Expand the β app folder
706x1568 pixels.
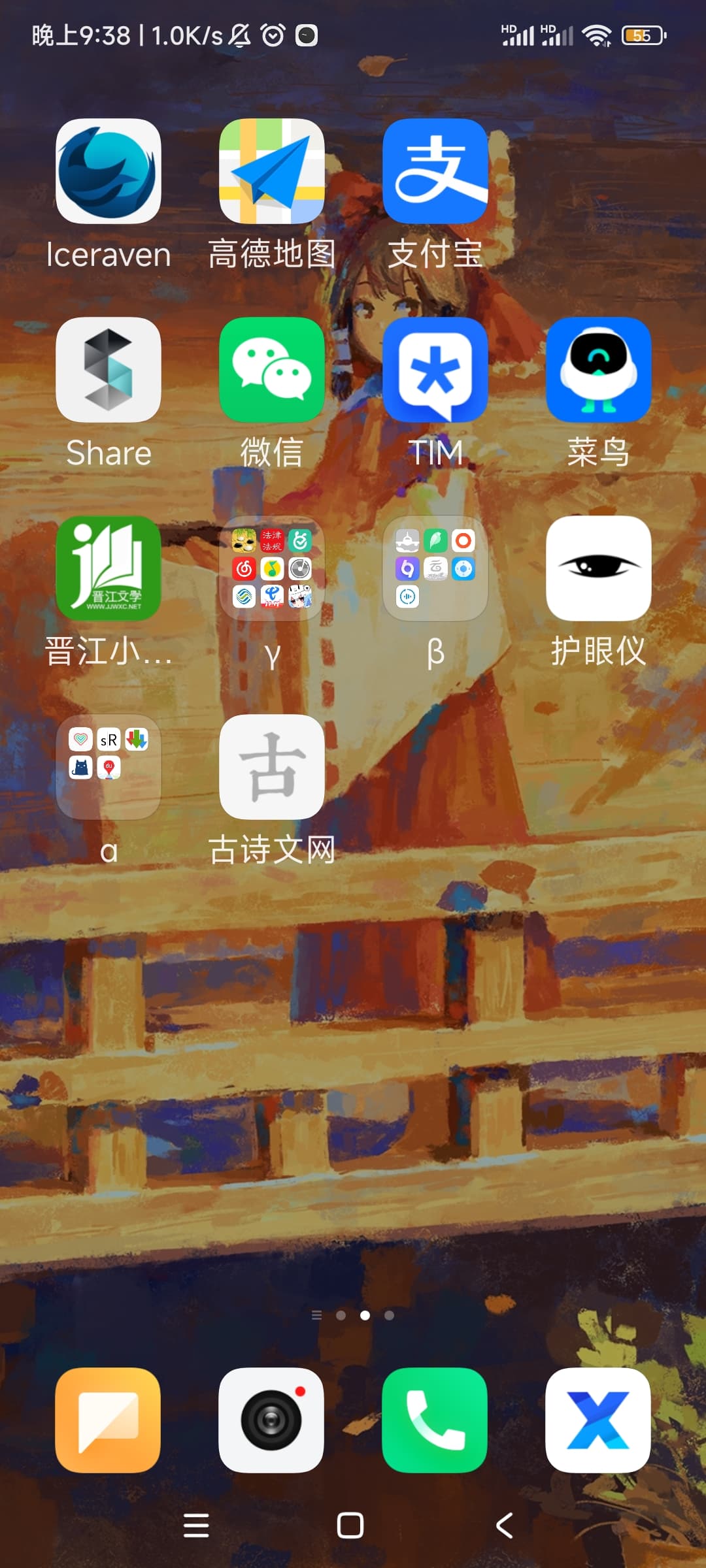click(x=435, y=568)
